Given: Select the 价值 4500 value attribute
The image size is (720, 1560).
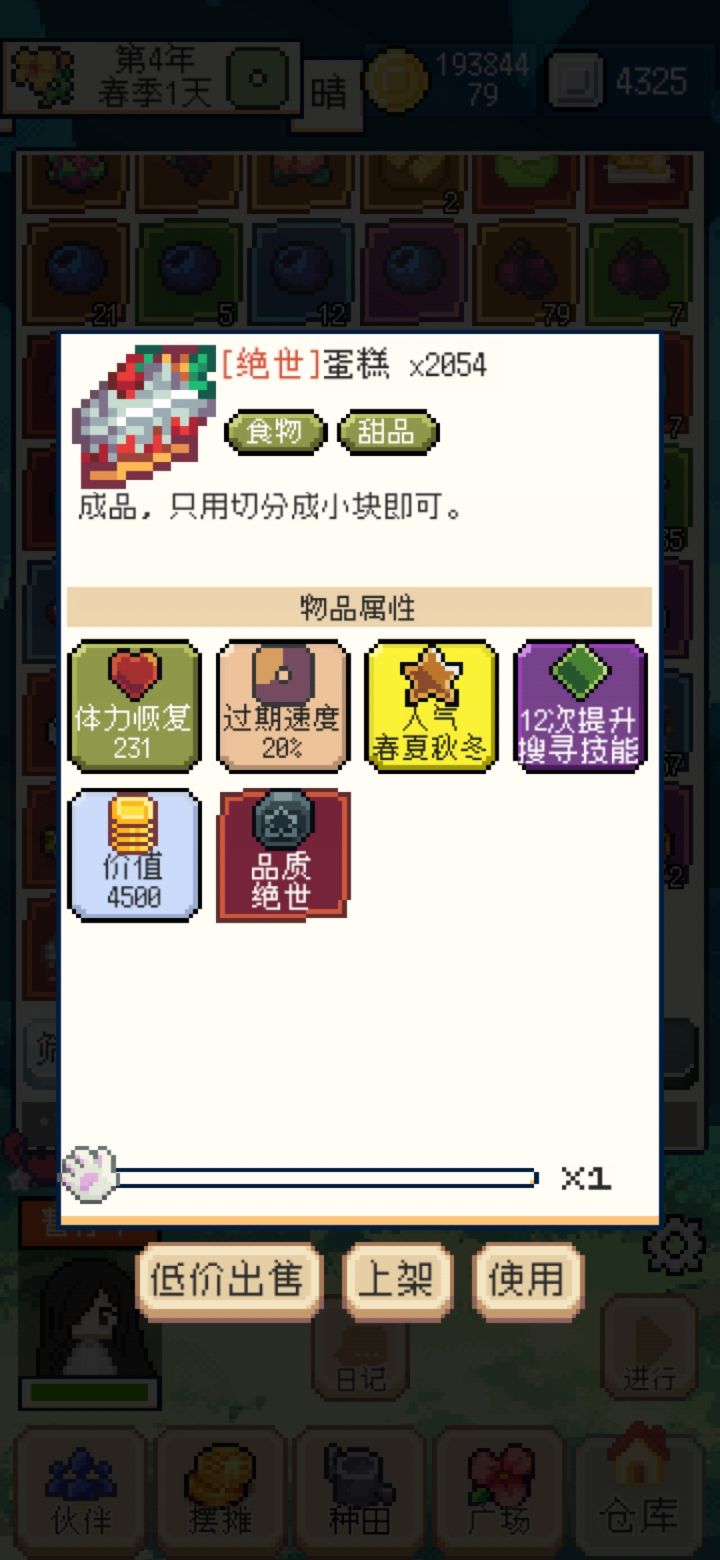Looking at the screenshot, I should (134, 855).
